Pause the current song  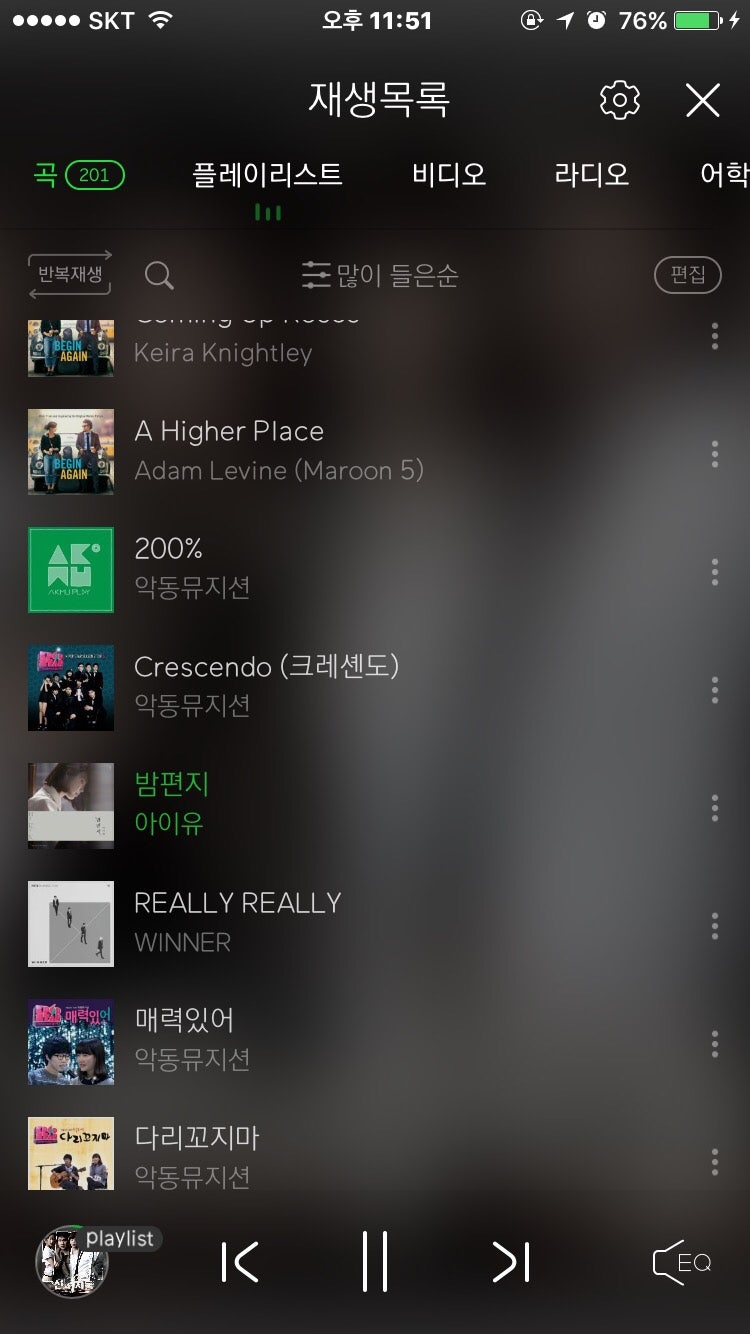tap(375, 1262)
